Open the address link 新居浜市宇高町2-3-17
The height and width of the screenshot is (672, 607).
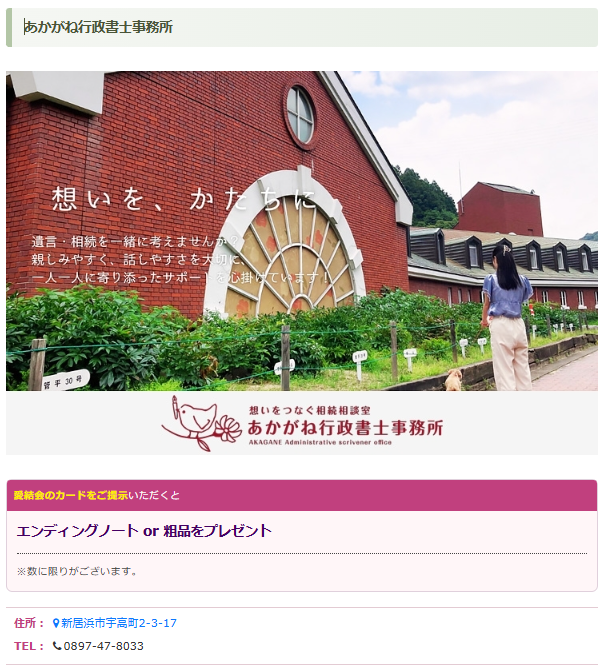coord(118,623)
